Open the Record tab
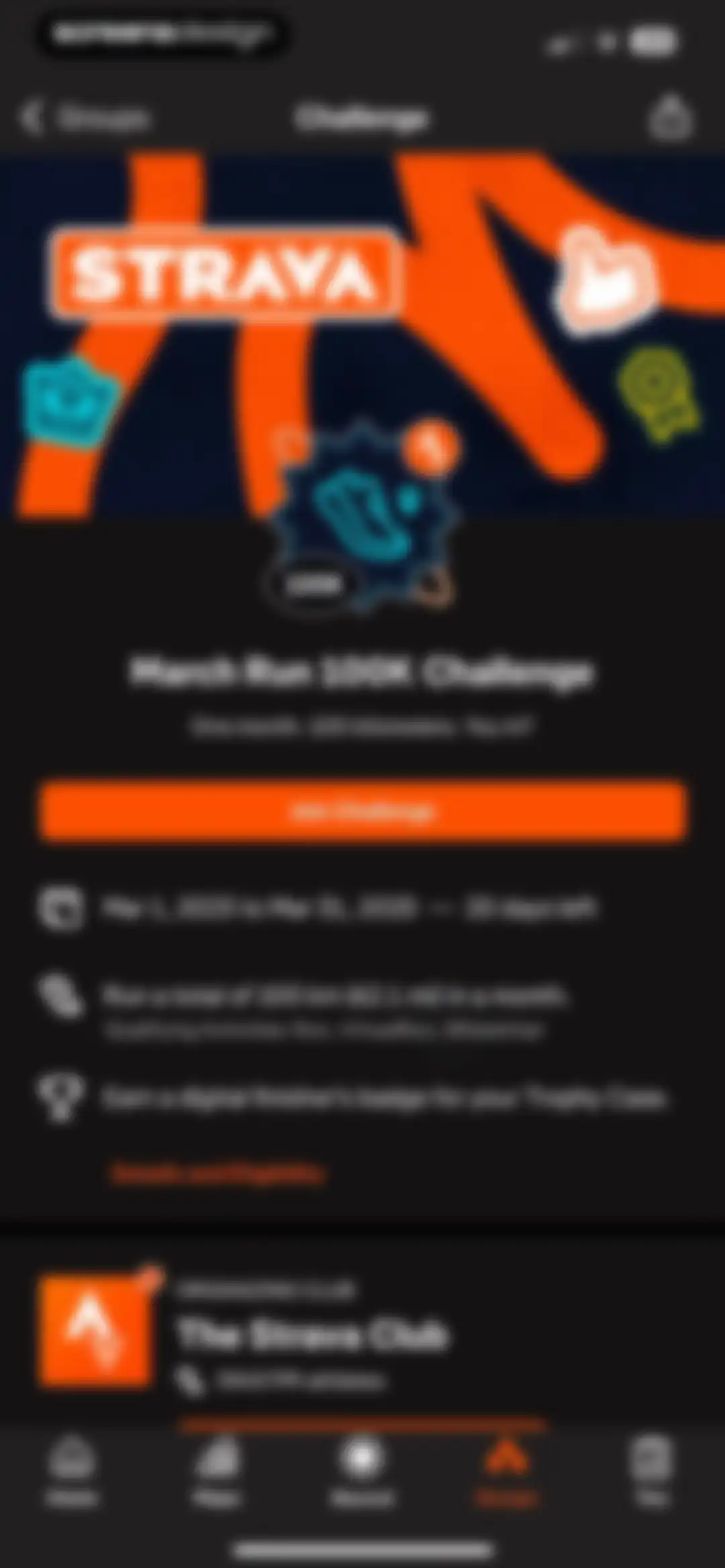This screenshot has height=1568, width=725. tap(362, 1473)
